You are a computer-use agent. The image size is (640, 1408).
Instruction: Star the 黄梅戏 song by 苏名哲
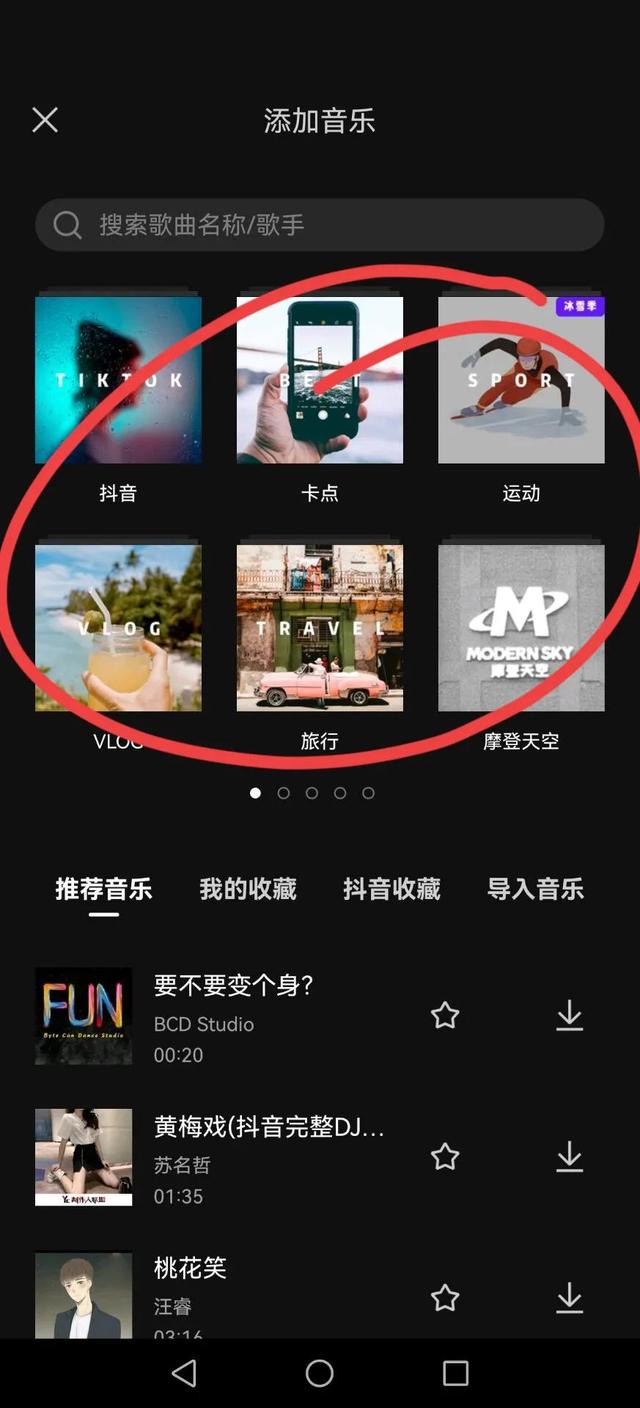pos(445,1157)
